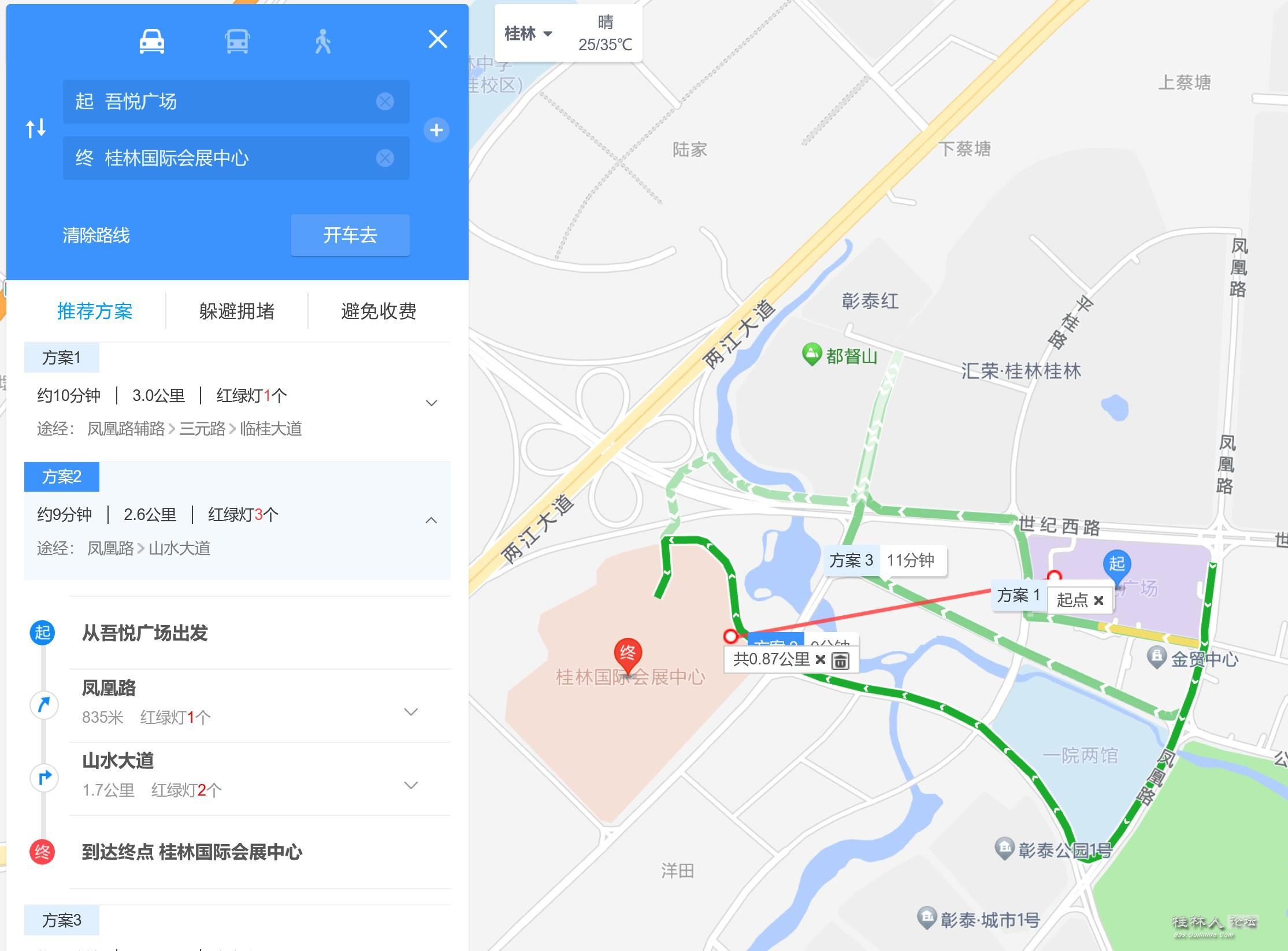Screen dimensions: 1288x951
Task: Switch to 躲避拥堵 tab
Action: coord(237,311)
